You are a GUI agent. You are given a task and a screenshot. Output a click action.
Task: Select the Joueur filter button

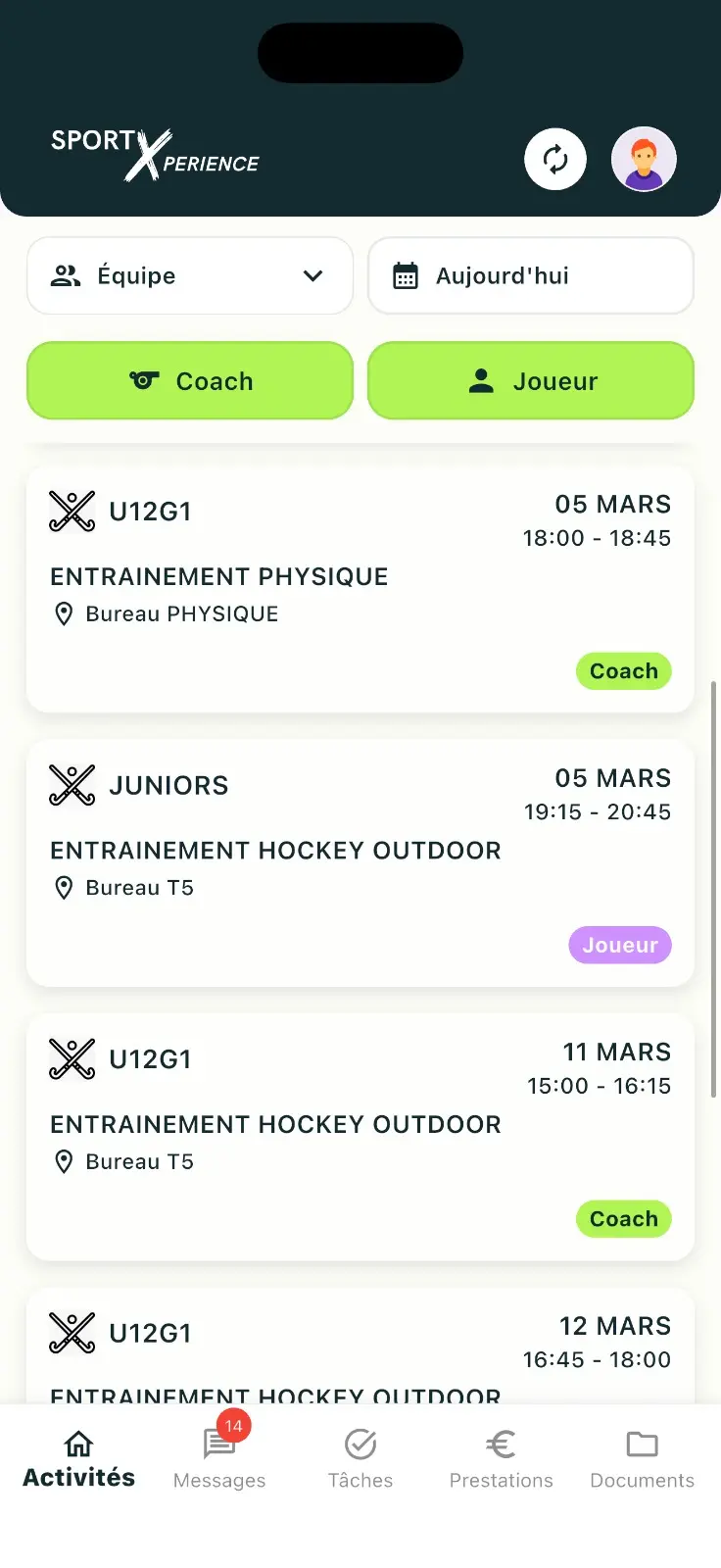(530, 380)
